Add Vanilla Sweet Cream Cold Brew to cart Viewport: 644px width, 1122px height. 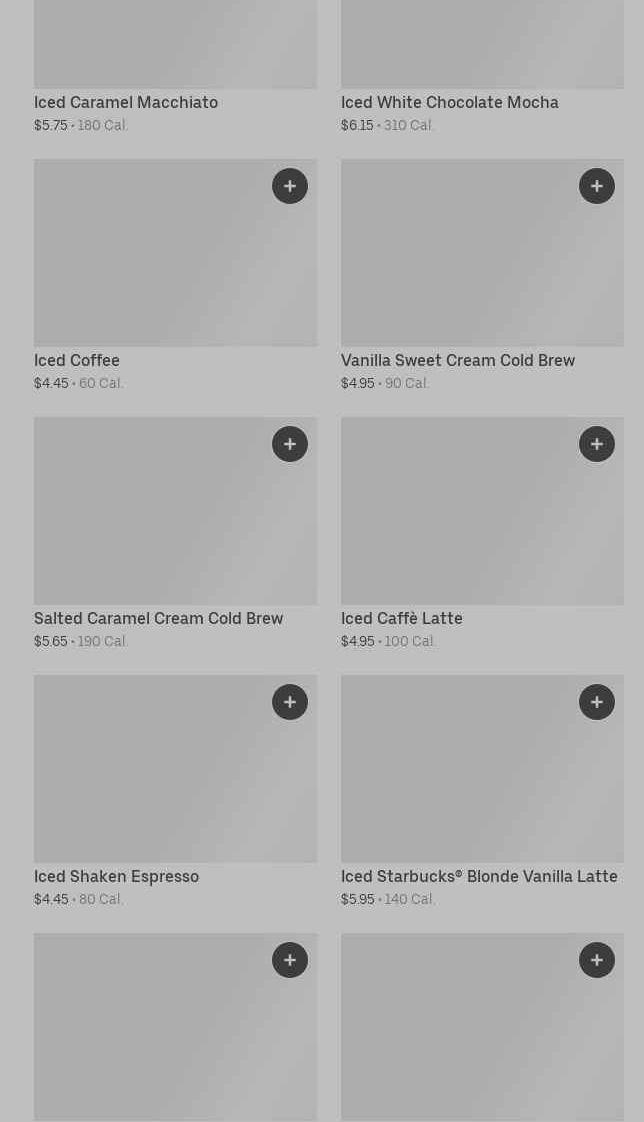tap(597, 186)
